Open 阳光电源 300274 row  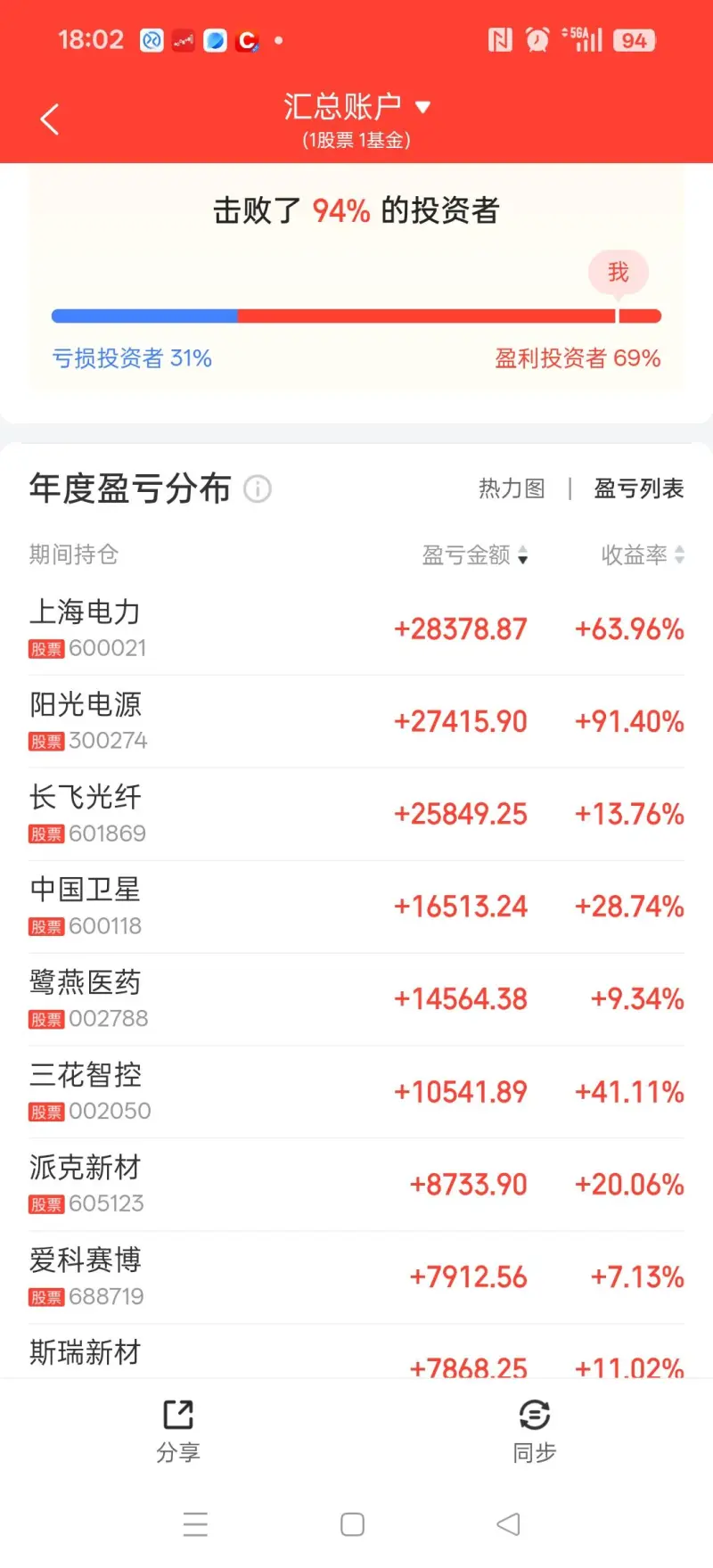[x=356, y=721]
